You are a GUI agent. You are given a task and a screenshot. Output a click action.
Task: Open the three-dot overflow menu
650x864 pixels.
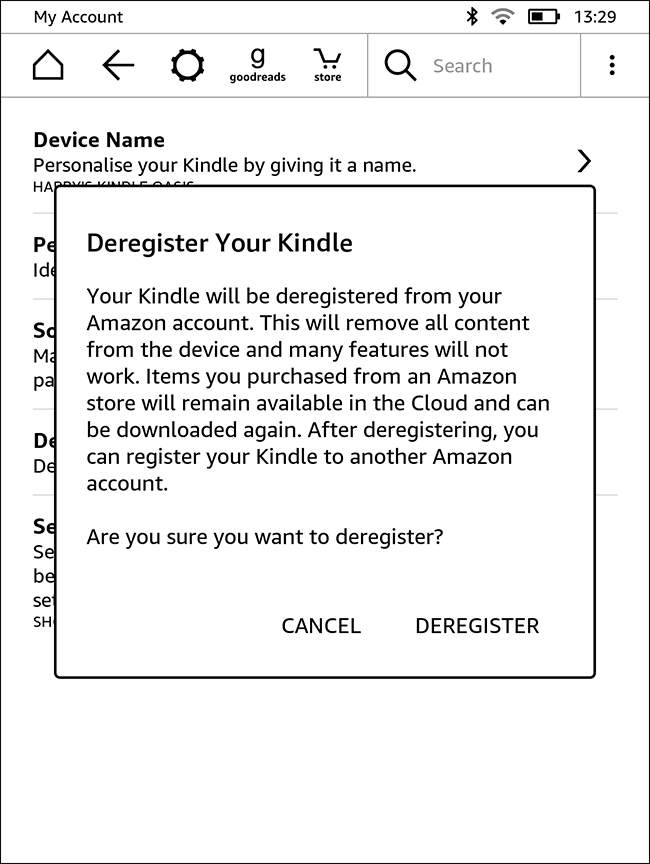pos(612,66)
